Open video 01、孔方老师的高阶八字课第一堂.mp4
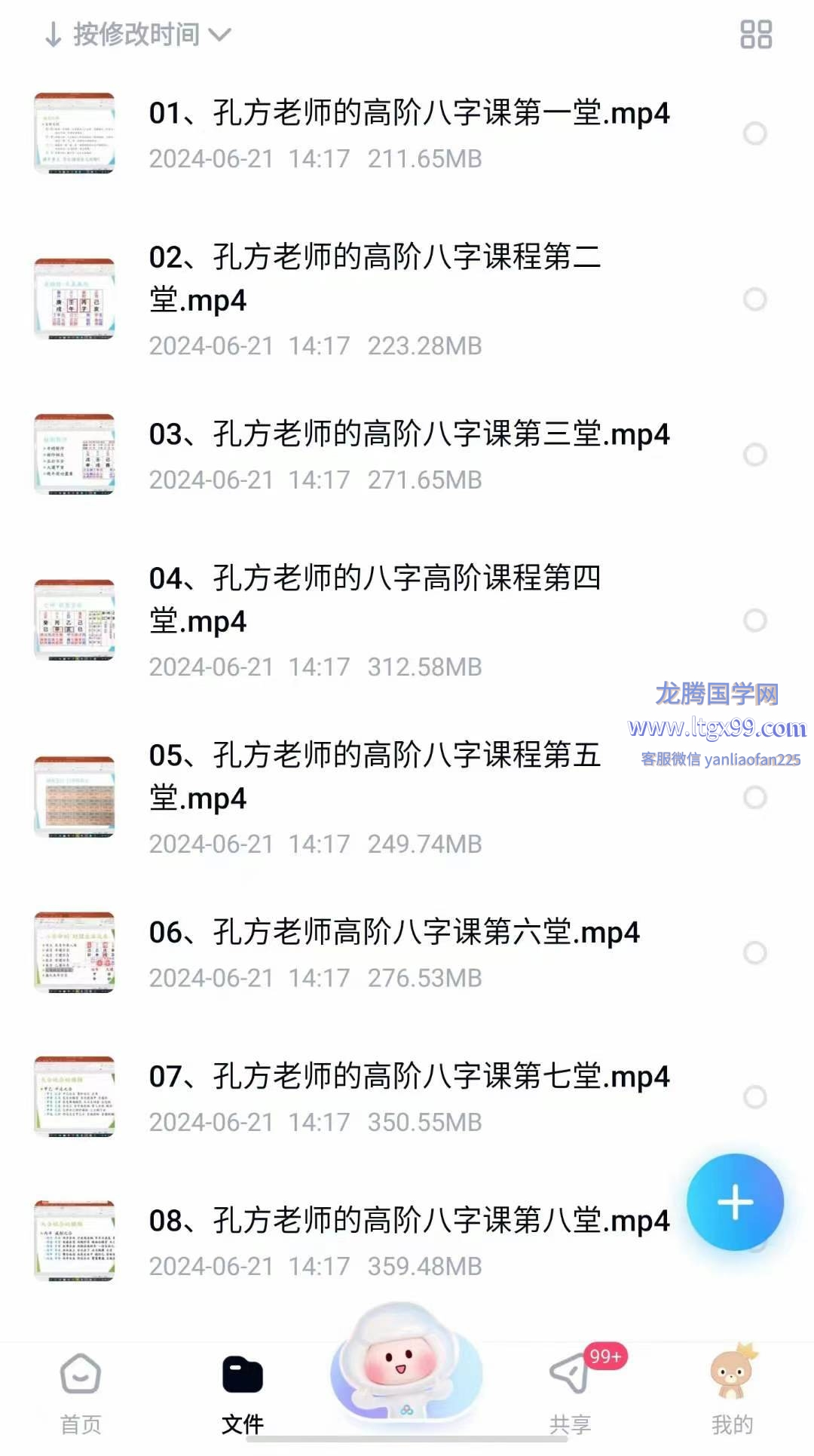Image resolution: width=814 pixels, height=1456 pixels. (x=409, y=114)
